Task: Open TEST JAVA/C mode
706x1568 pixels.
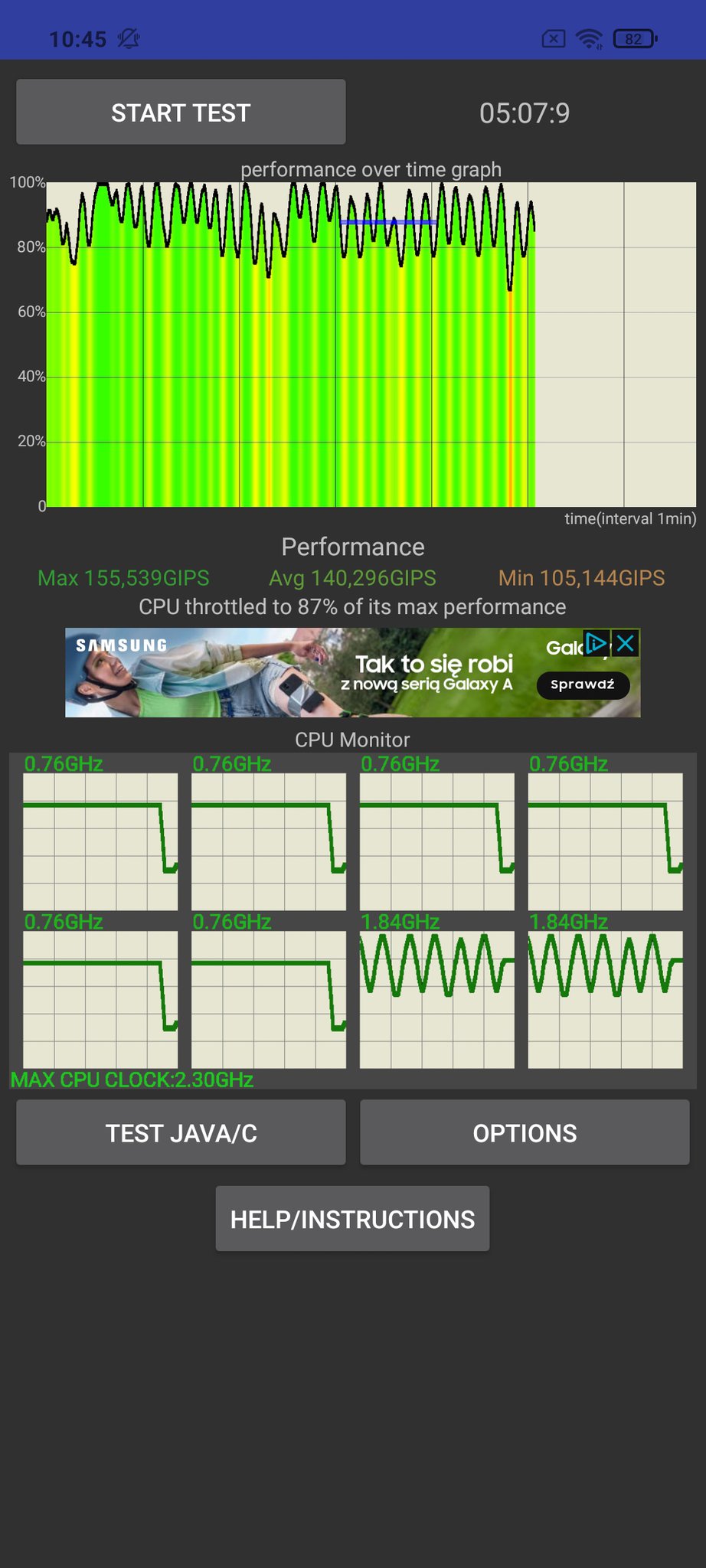Action: pos(181,1133)
